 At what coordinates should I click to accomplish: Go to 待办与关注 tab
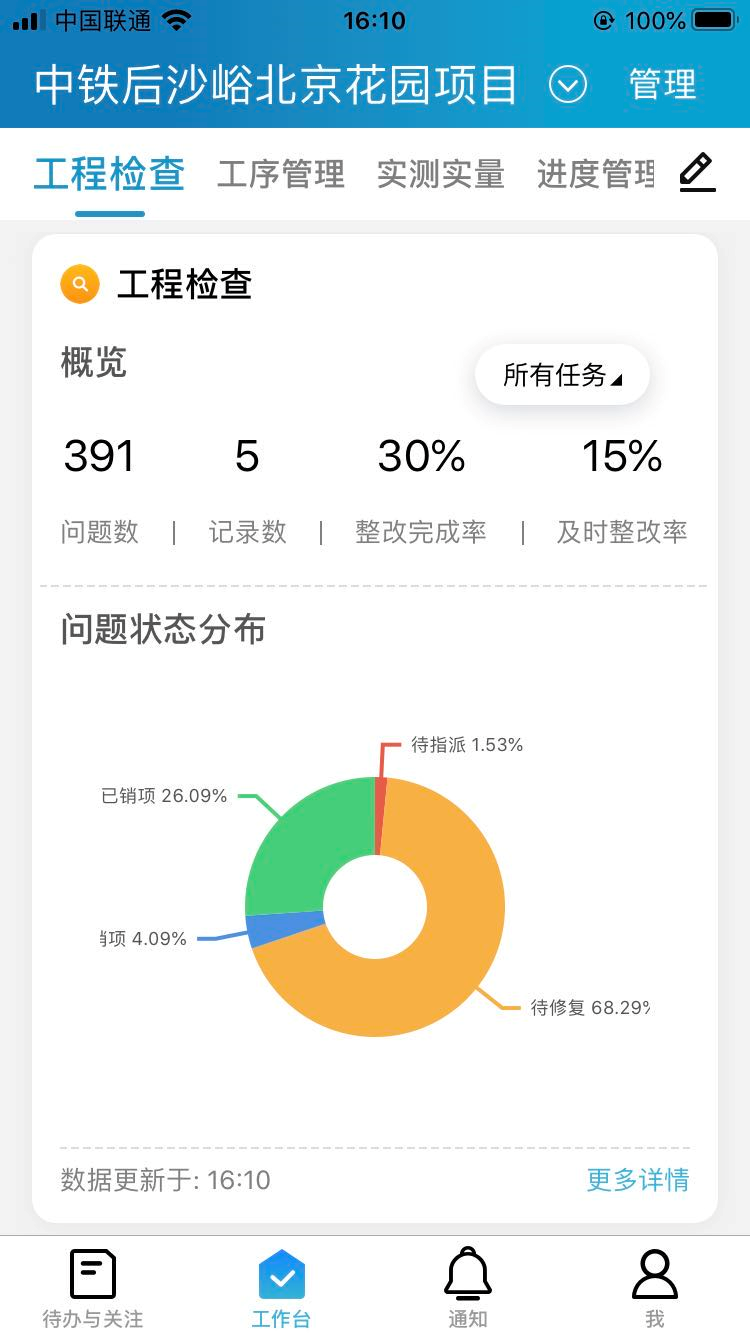[x=93, y=1288]
